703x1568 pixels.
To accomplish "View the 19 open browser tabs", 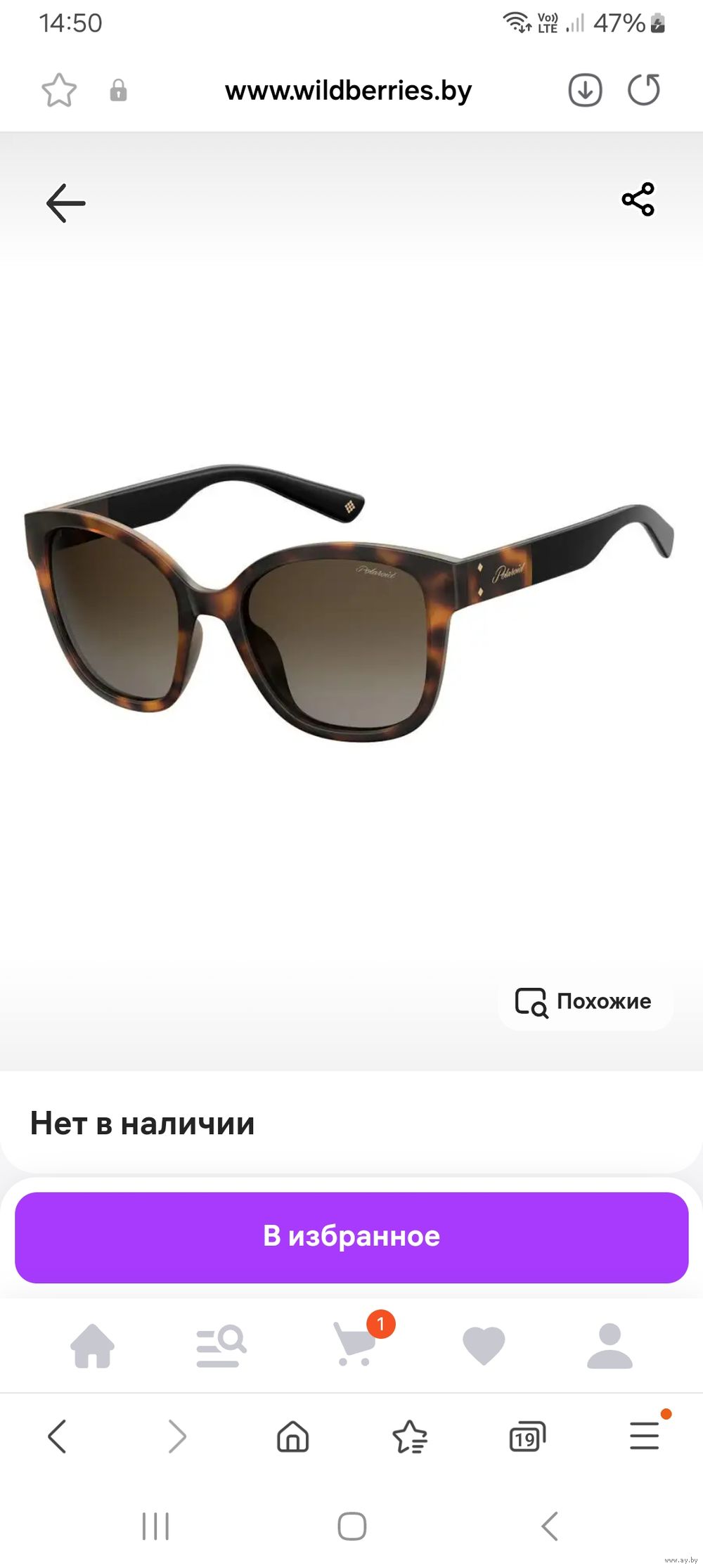I will coord(527,1437).
